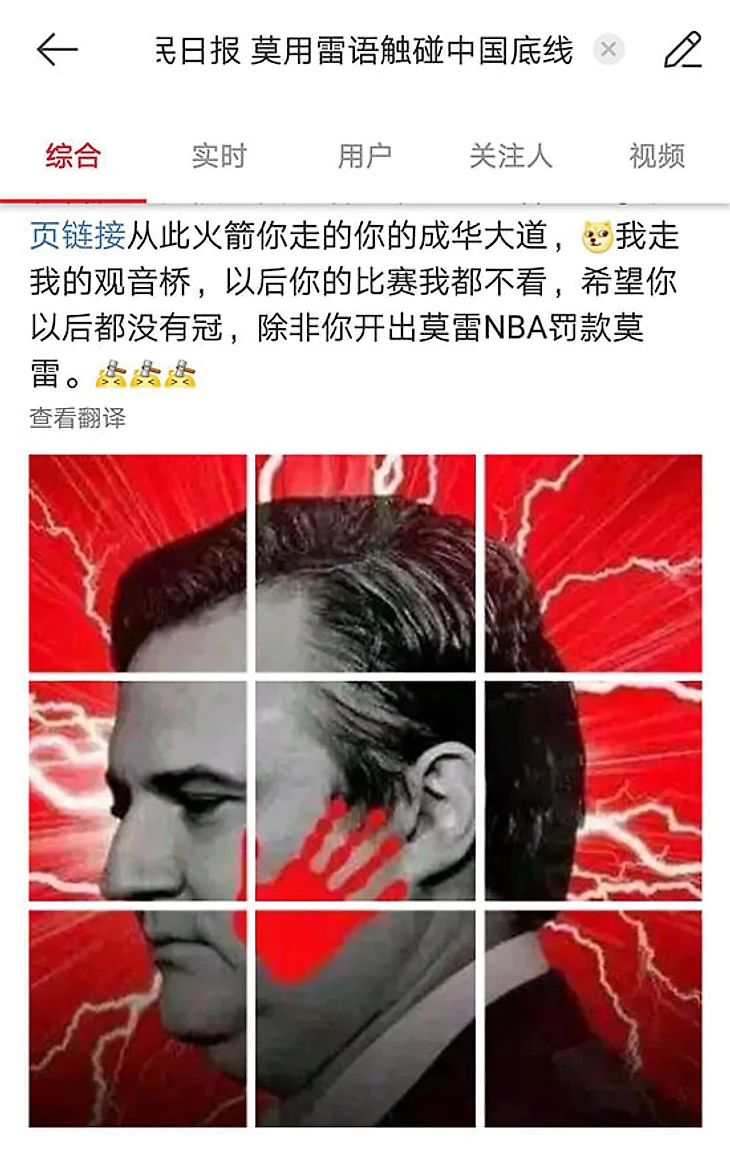Open the bottom-right image tile of the post
This screenshot has width=730, height=1151.
coord(593,1018)
